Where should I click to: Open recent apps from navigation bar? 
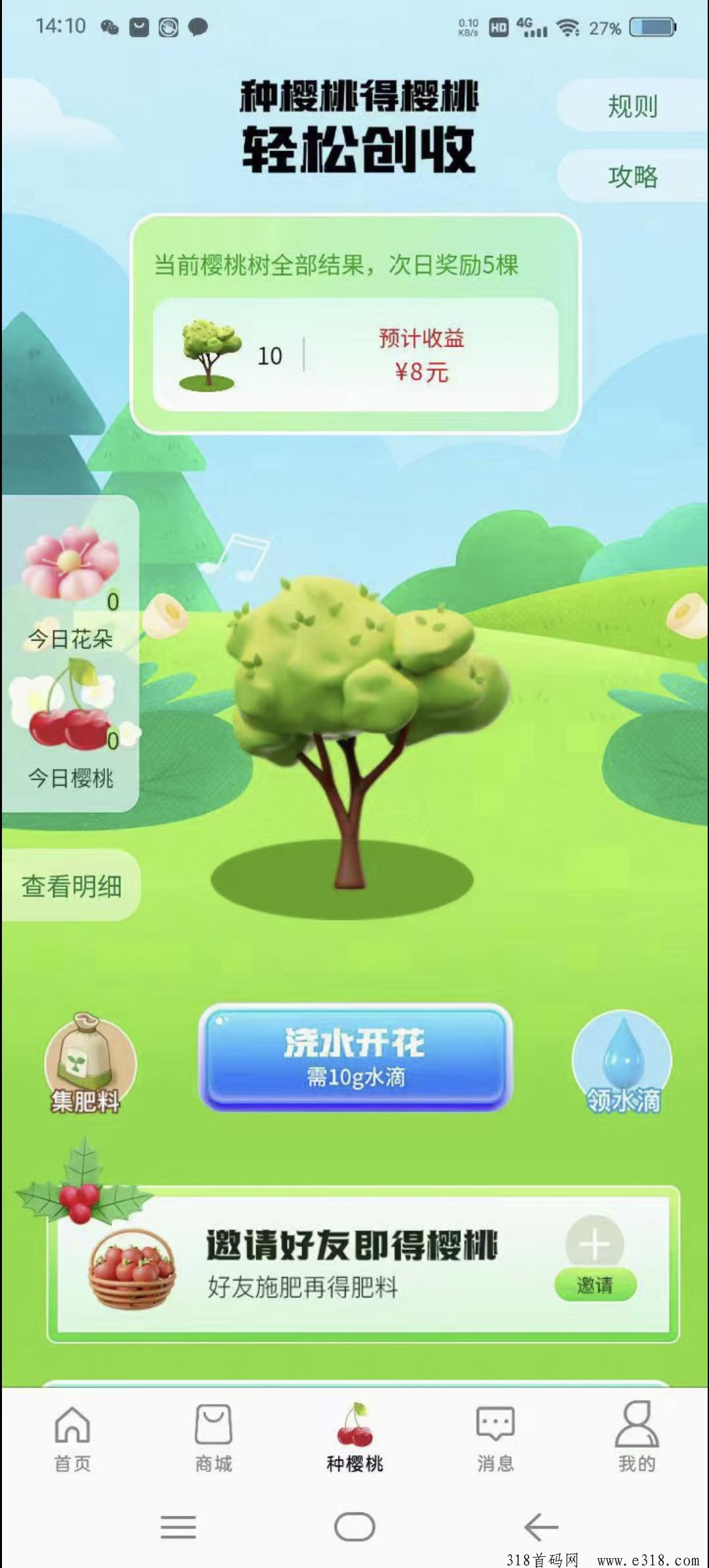click(178, 1527)
